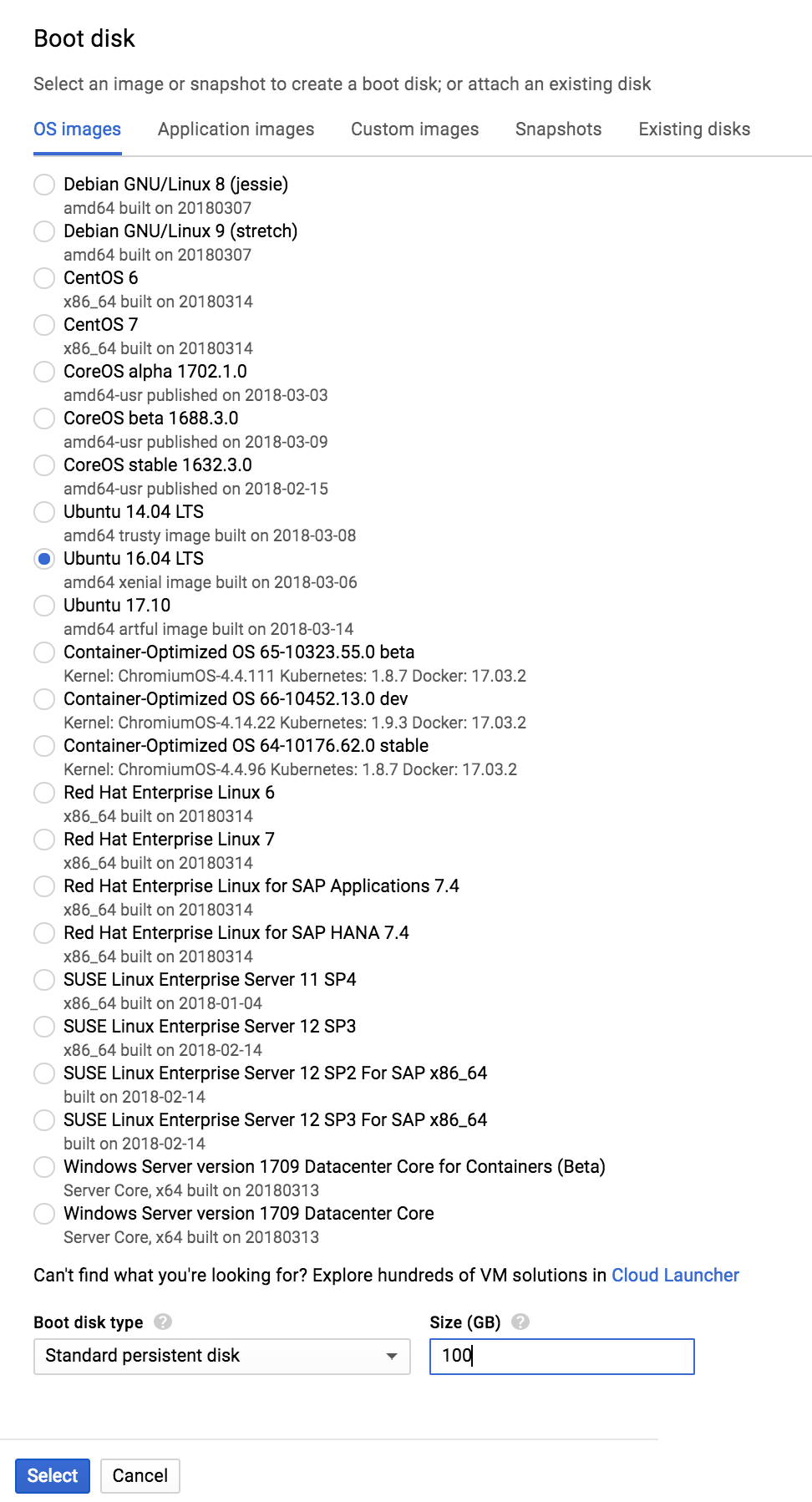Switch to the Existing disks tab
The height and width of the screenshot is (1502, 812).
tap(694, 129)
